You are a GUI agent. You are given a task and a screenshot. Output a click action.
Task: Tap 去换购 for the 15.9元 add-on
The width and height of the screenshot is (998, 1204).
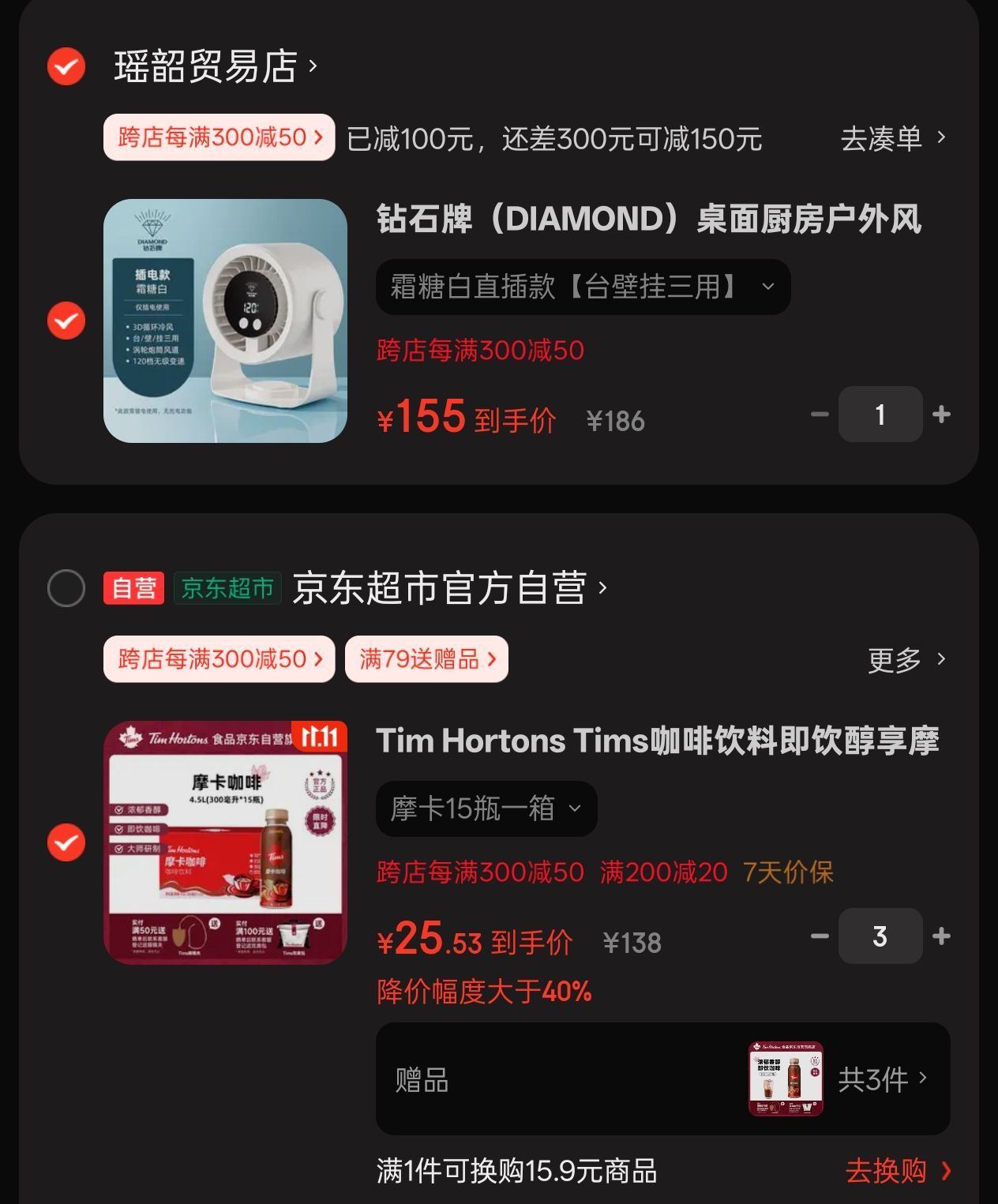point(897,1171)
